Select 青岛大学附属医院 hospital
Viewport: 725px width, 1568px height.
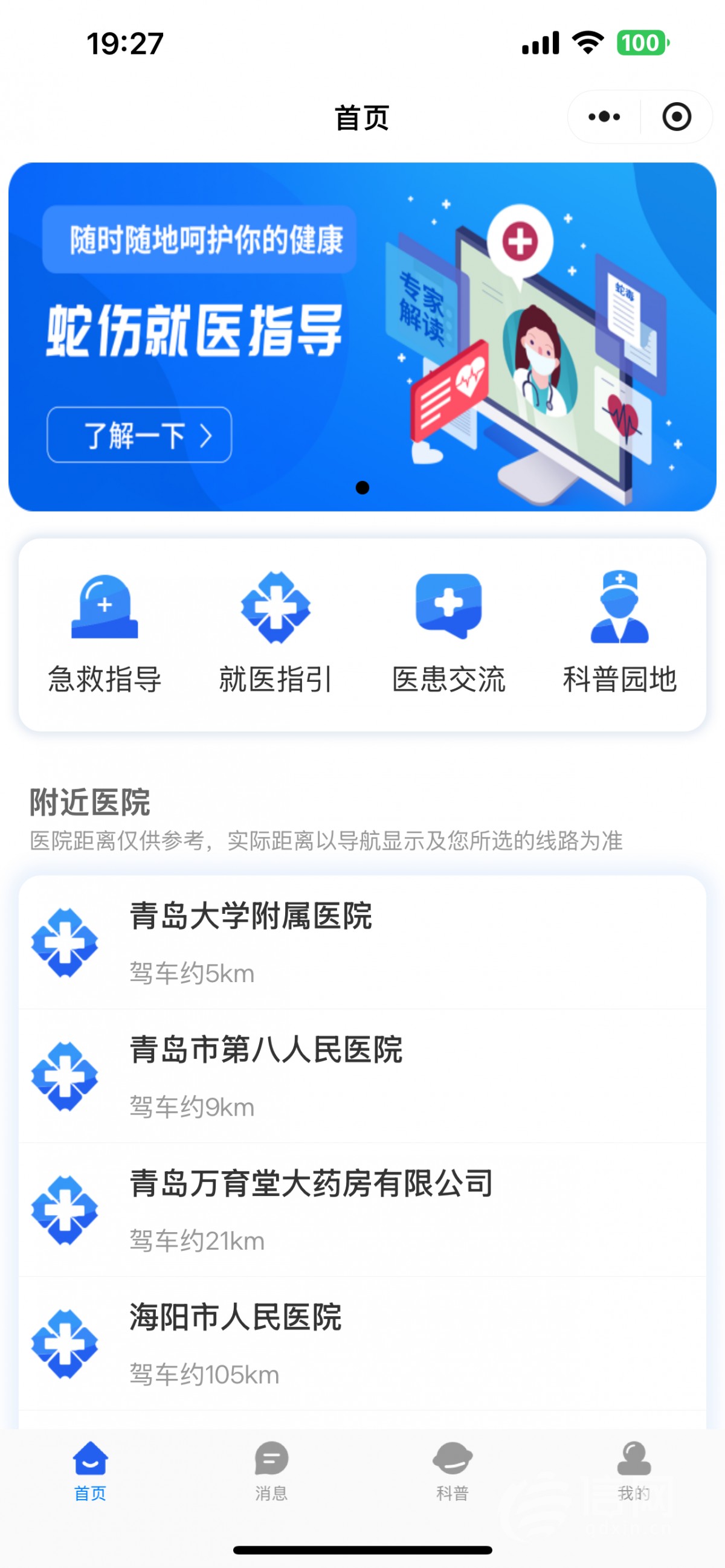[362, 942]
